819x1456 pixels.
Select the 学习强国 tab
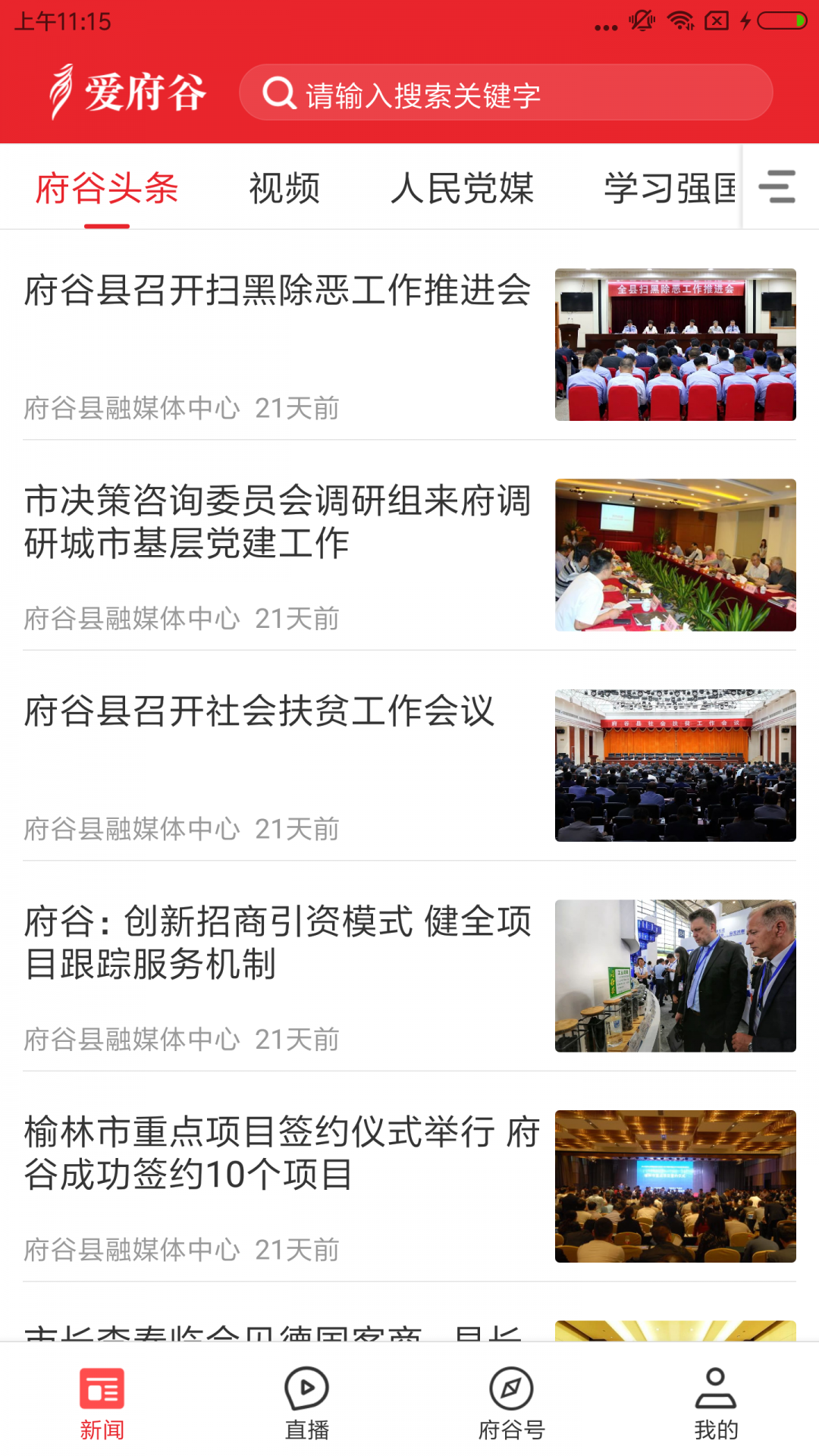(667, 190)
